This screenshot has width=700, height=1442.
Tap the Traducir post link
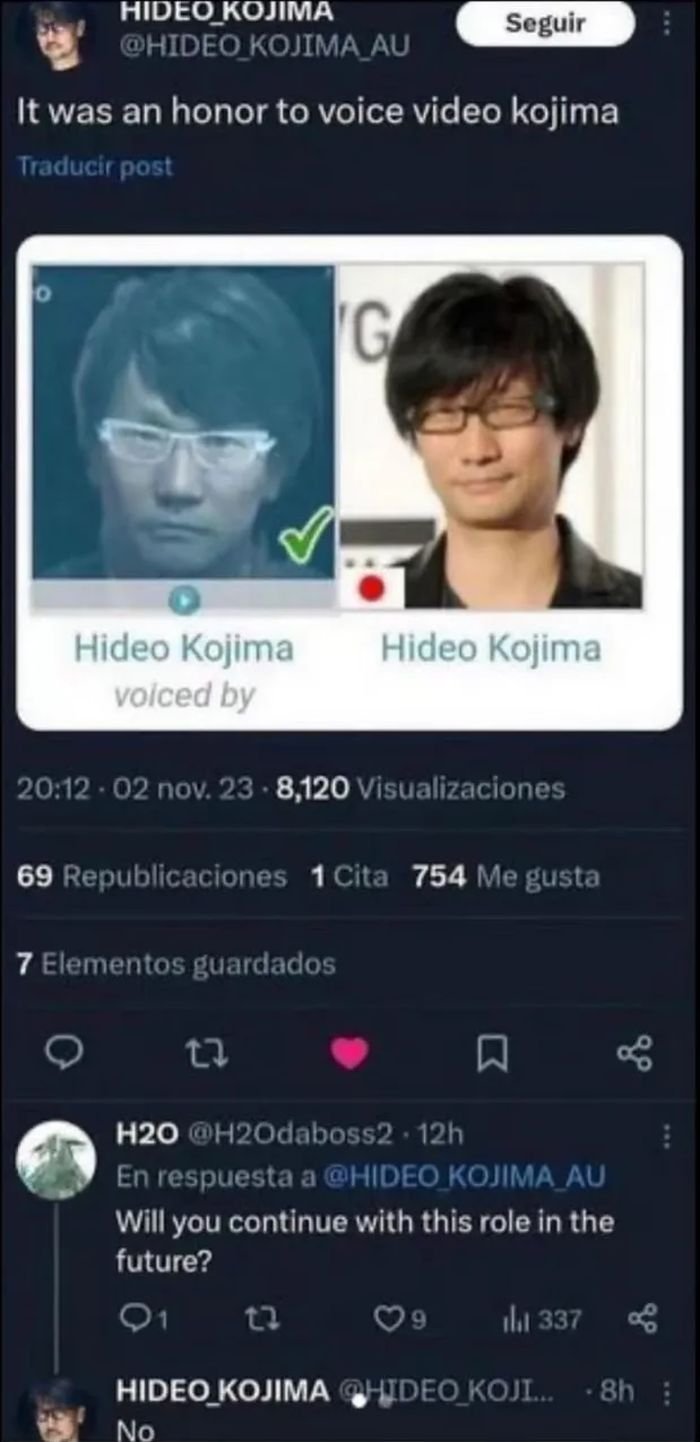[x=95, y=167]
